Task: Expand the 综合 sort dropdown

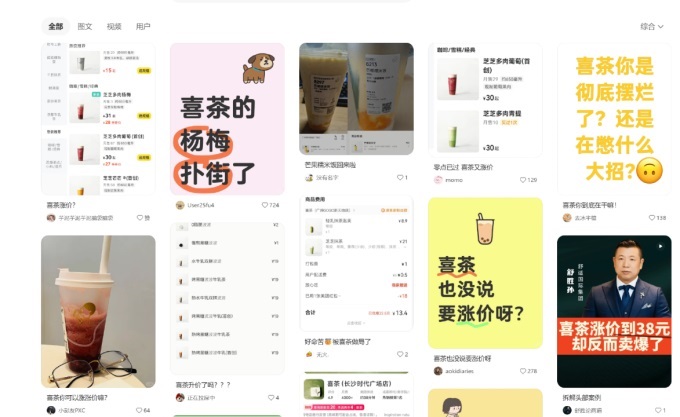Action: pyautogui.click(x=651, y=27)
